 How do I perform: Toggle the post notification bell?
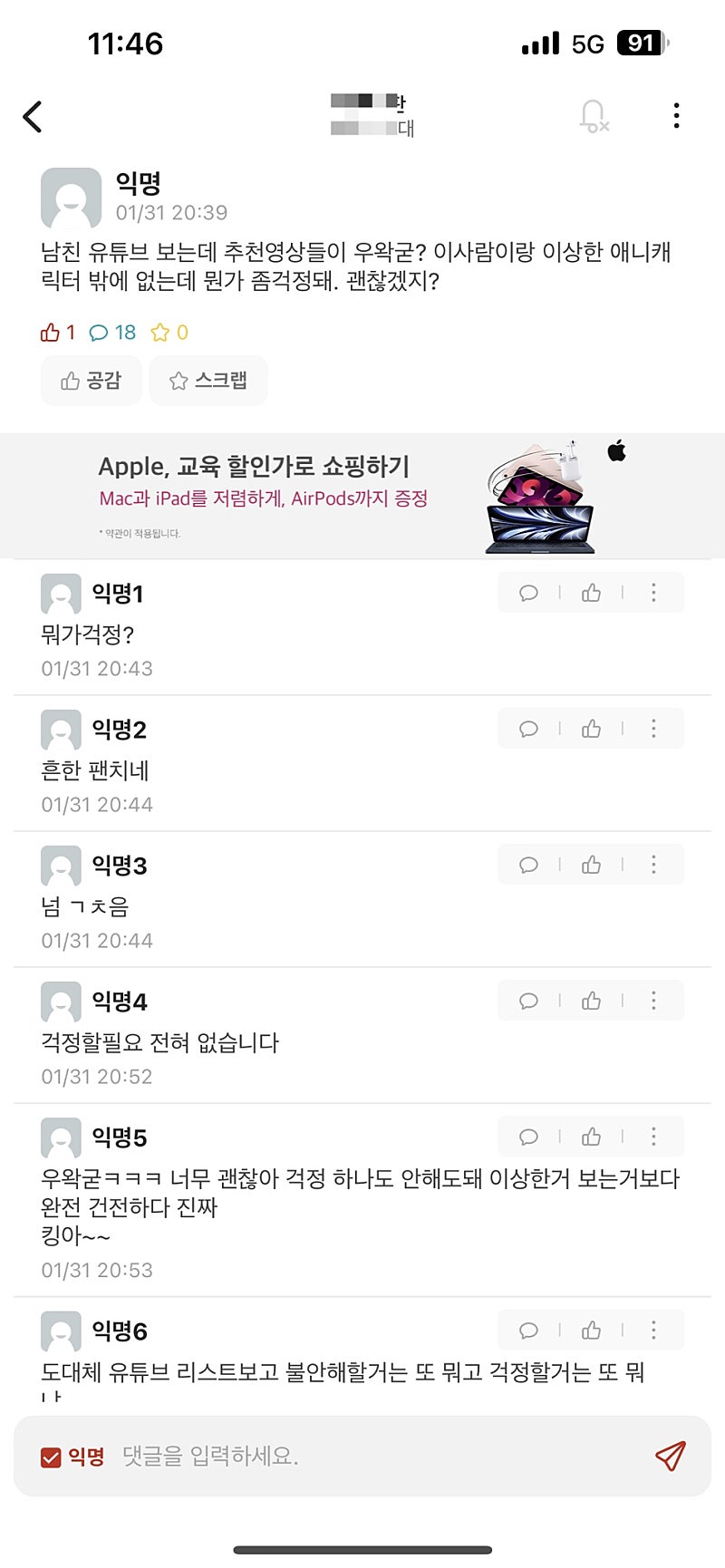(594, 116)
